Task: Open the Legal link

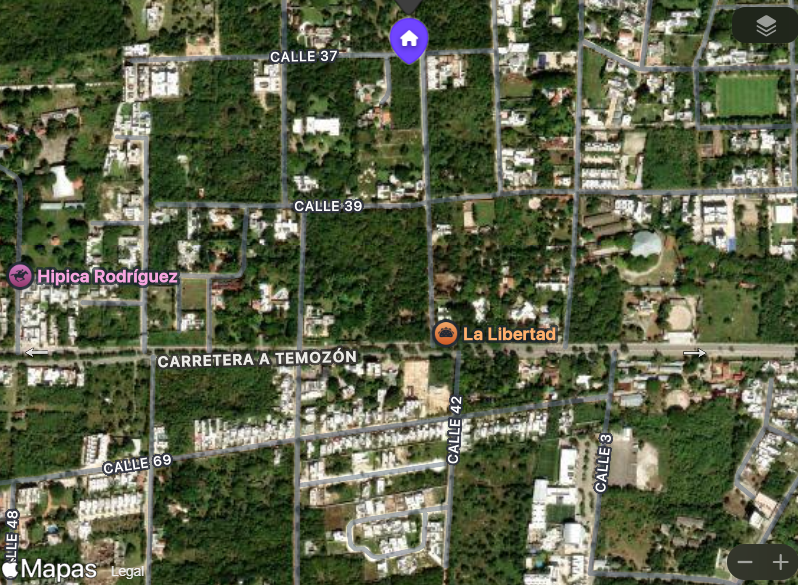Action: 127,571
